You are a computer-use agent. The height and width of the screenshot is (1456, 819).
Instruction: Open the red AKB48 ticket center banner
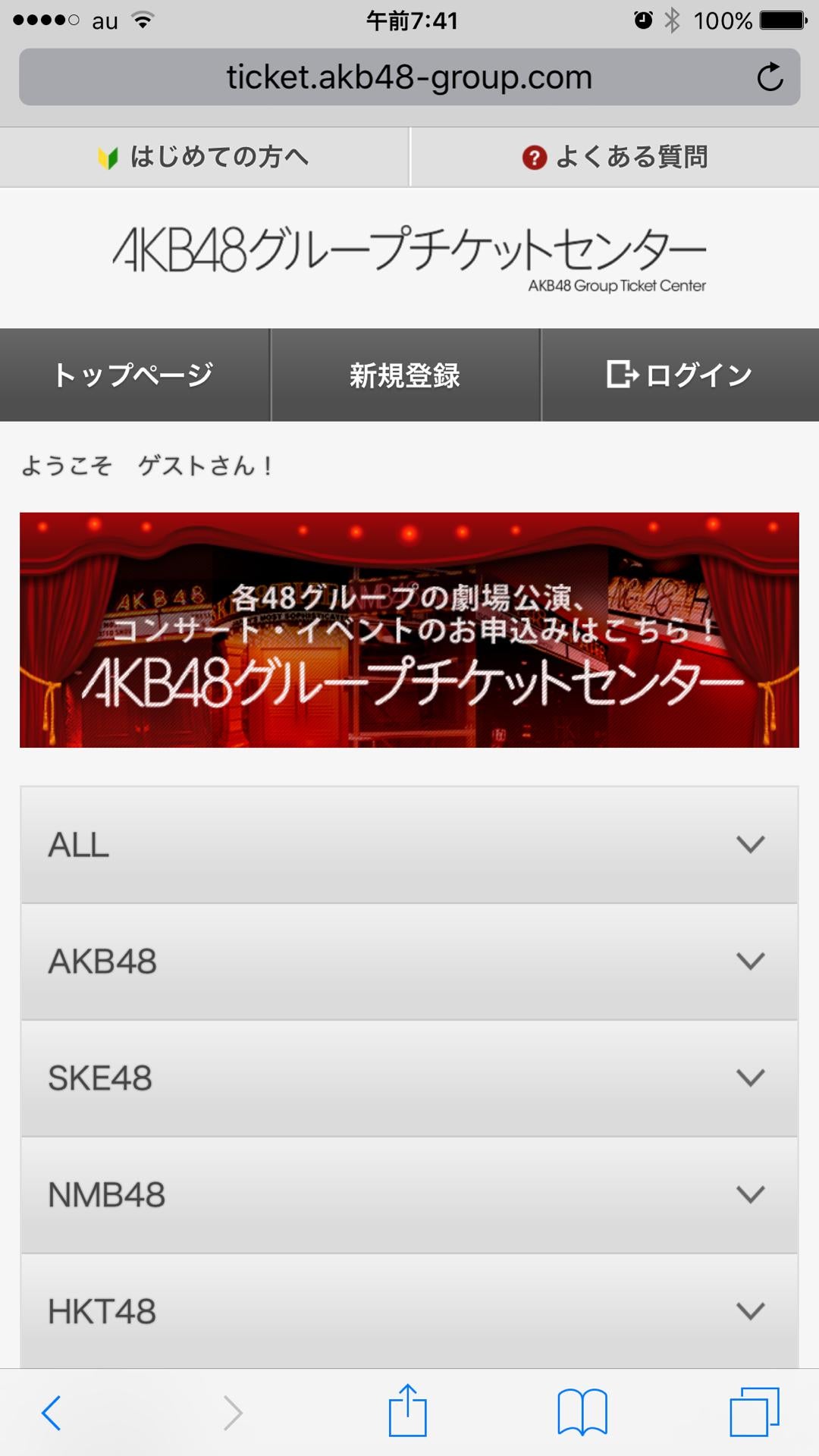(409, 630)
